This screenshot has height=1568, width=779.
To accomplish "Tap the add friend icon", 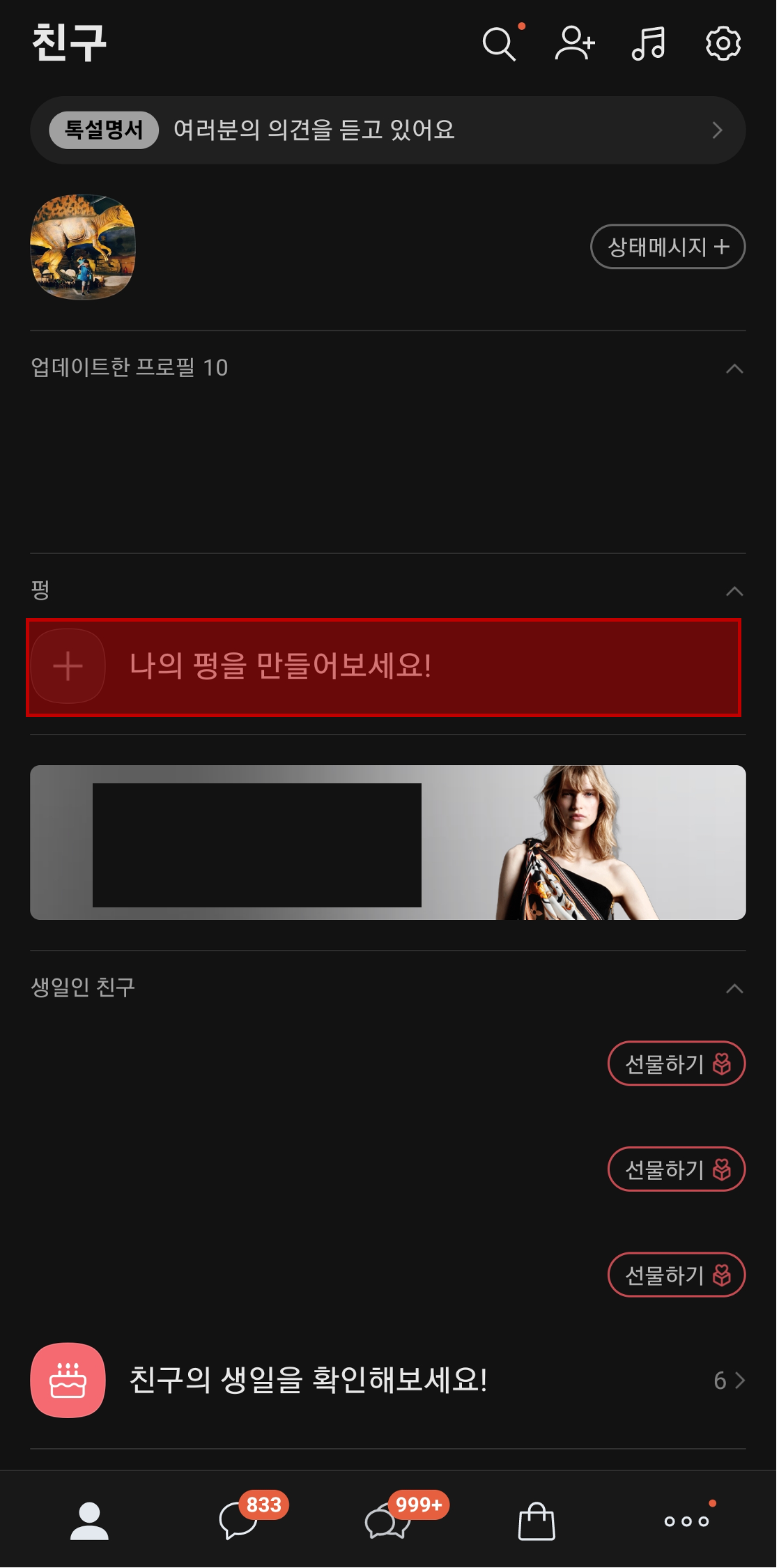I will [x=575, y=44].
